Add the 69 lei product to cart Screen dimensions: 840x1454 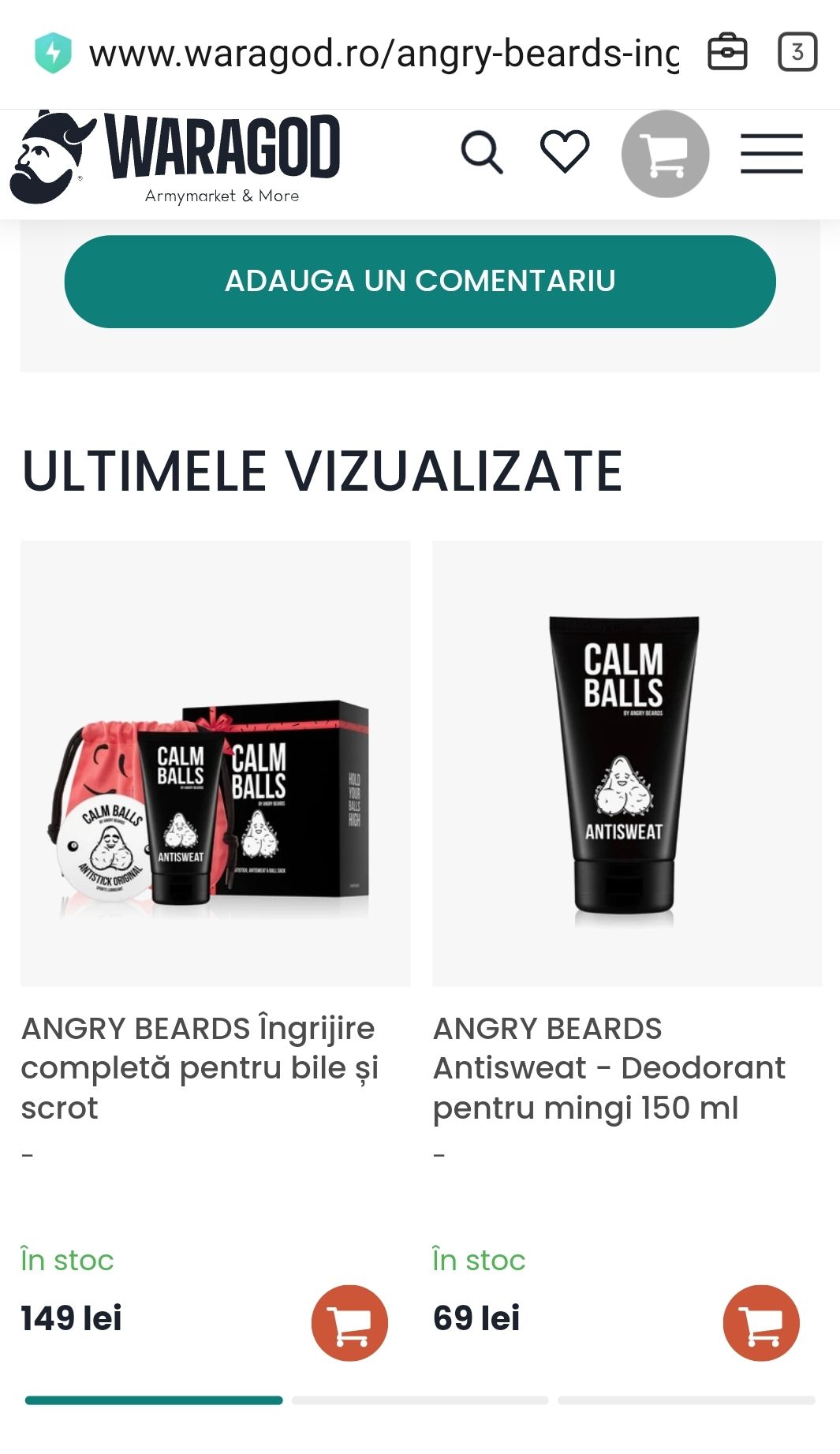[x=761, y=1323]
